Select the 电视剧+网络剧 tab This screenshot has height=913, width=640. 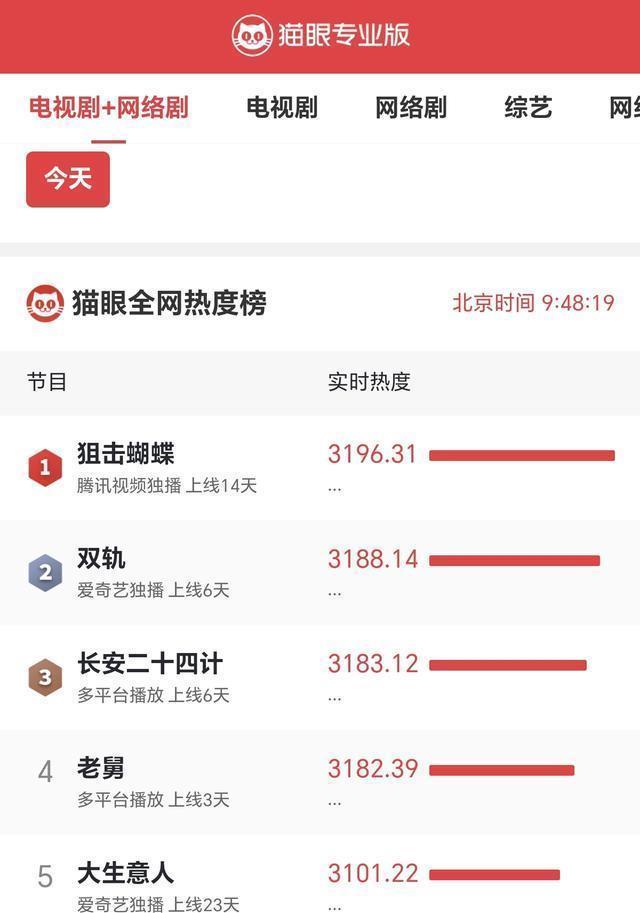[x=108, y=108]
